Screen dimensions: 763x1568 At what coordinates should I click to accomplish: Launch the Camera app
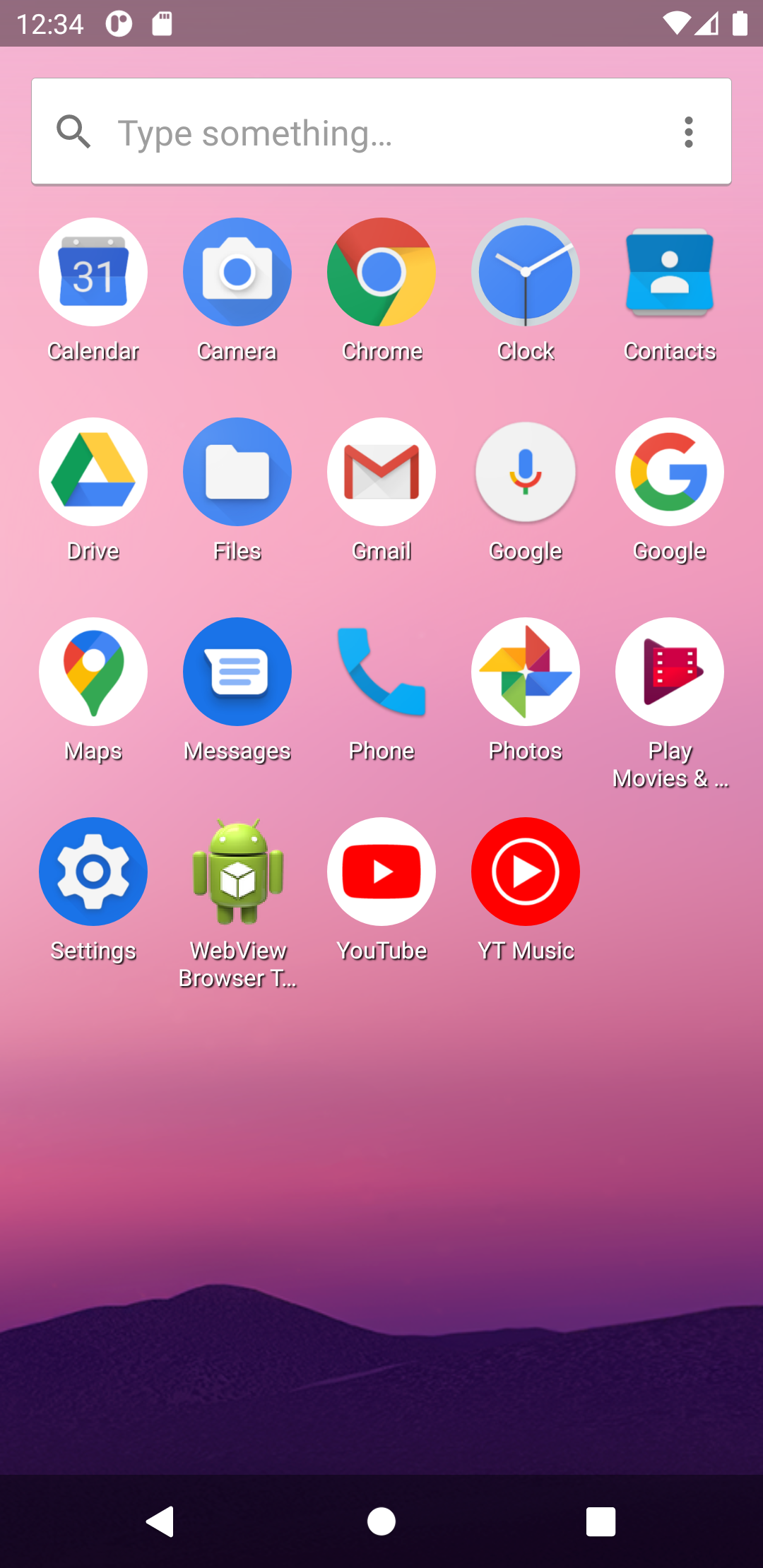pos(237,273)
